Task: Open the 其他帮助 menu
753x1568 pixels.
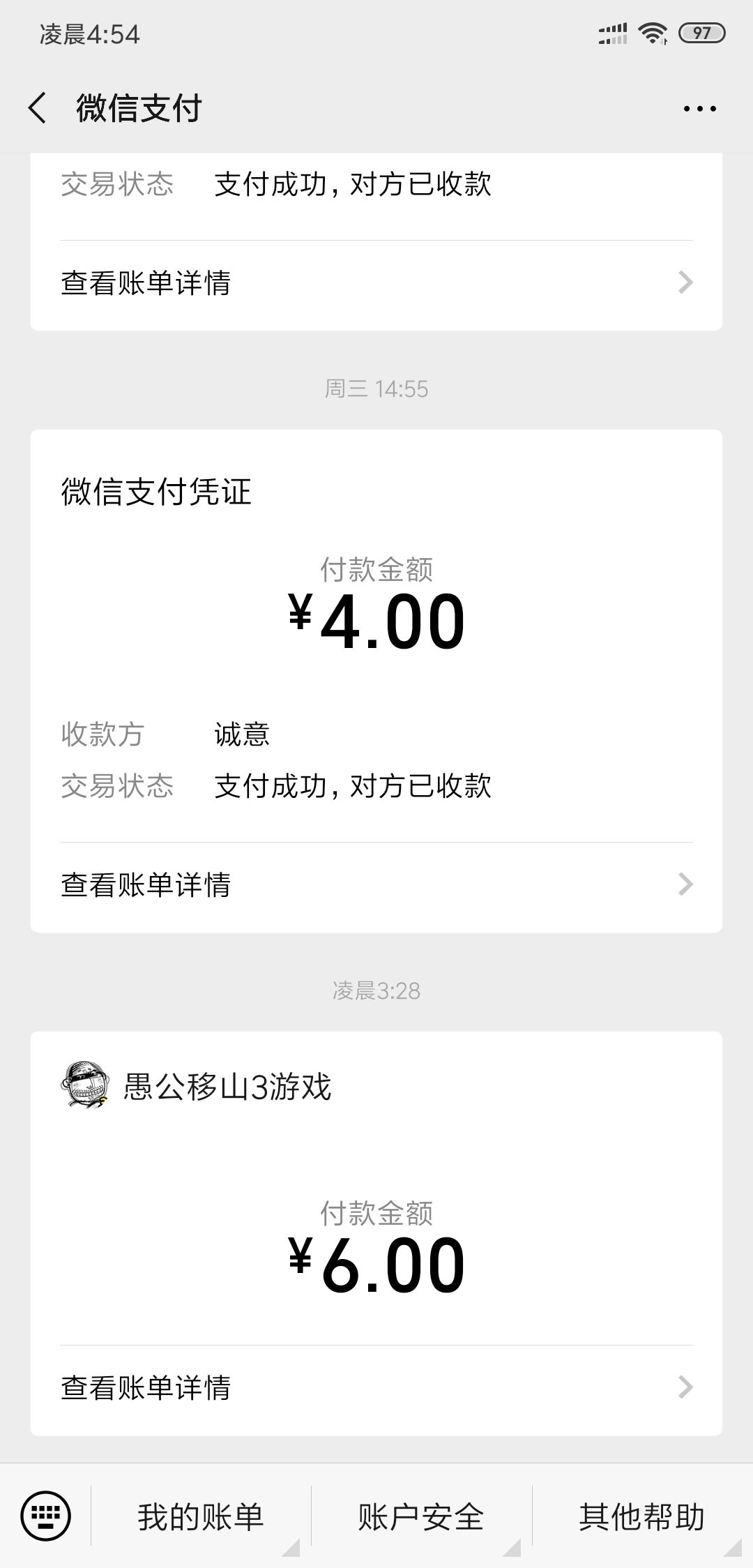Action: (641, 1517)
